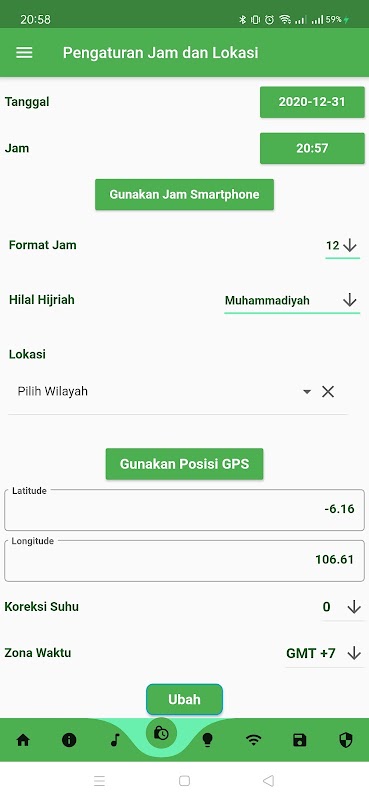Go to the home tab
369x800 pixels.
click(23, 740)
